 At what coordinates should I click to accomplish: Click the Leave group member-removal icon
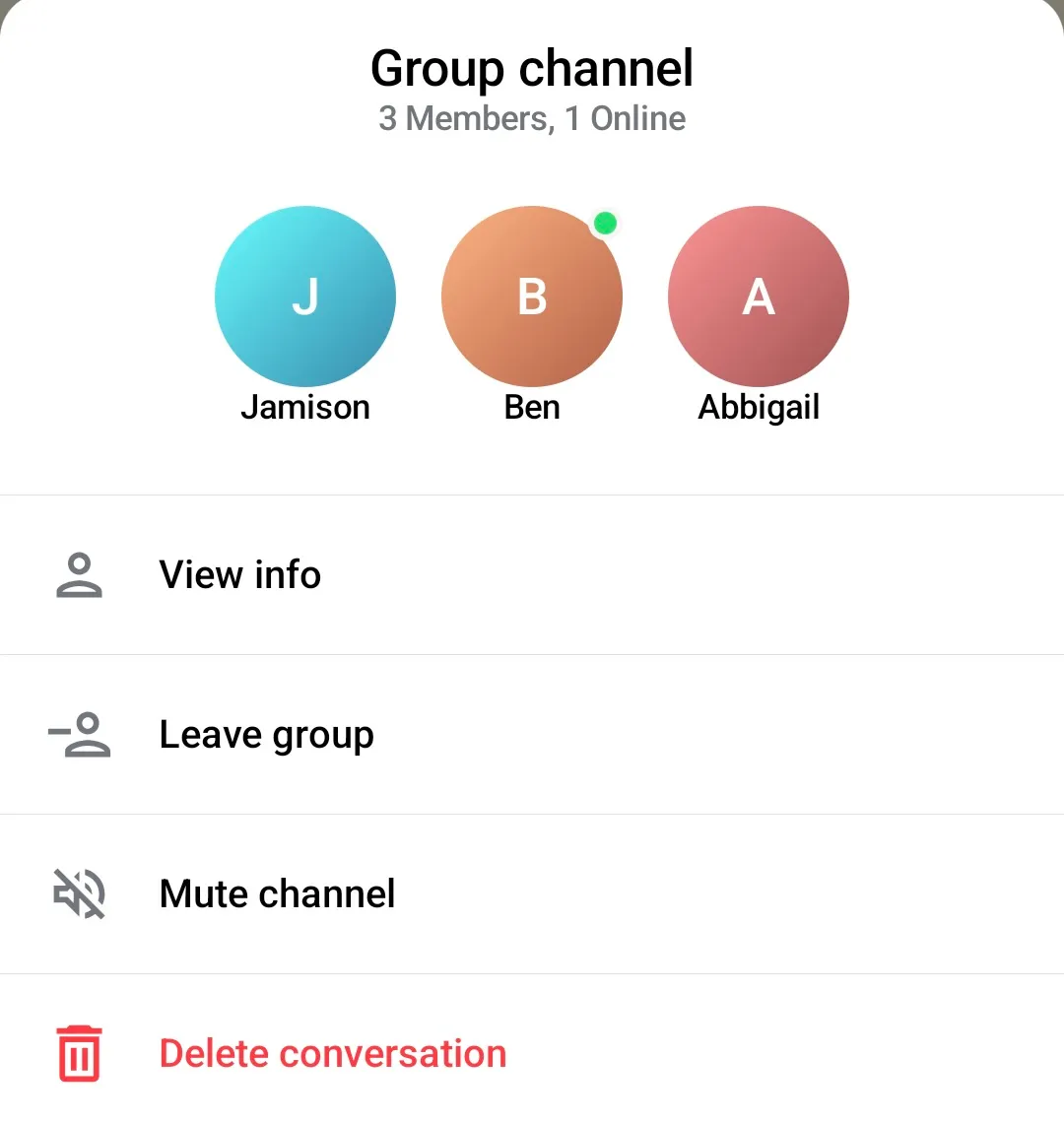tap(79, 734)
